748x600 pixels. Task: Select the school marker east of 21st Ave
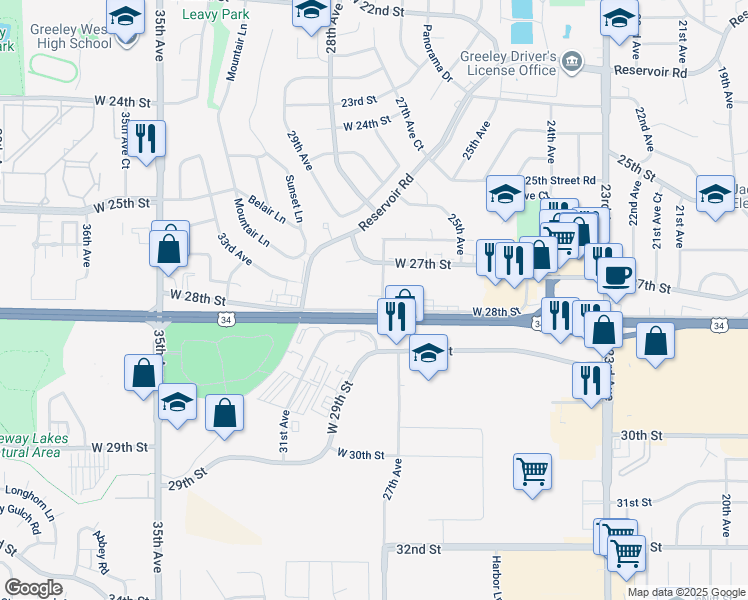(715, 194)
